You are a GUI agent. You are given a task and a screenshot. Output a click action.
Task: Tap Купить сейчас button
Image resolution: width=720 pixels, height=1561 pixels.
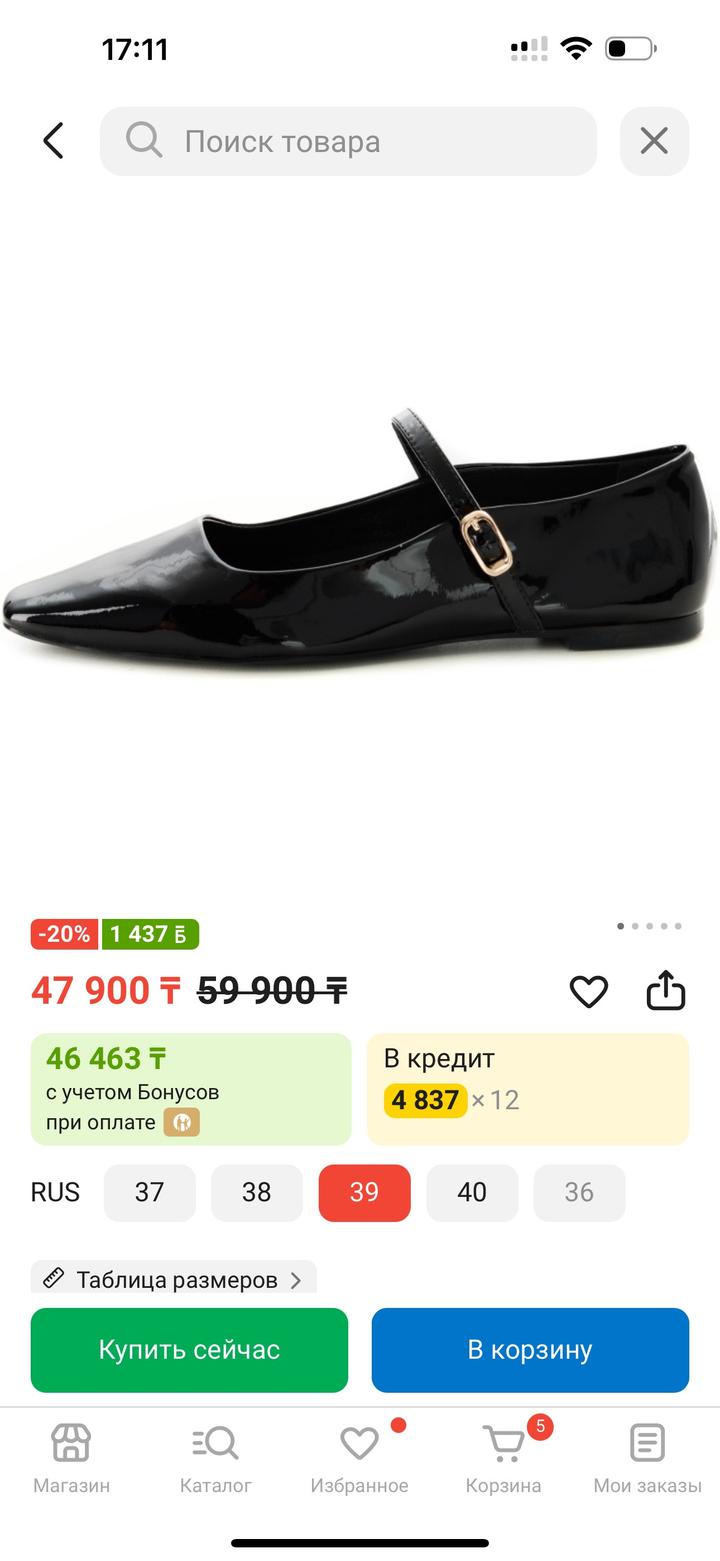coord(189,1349)
